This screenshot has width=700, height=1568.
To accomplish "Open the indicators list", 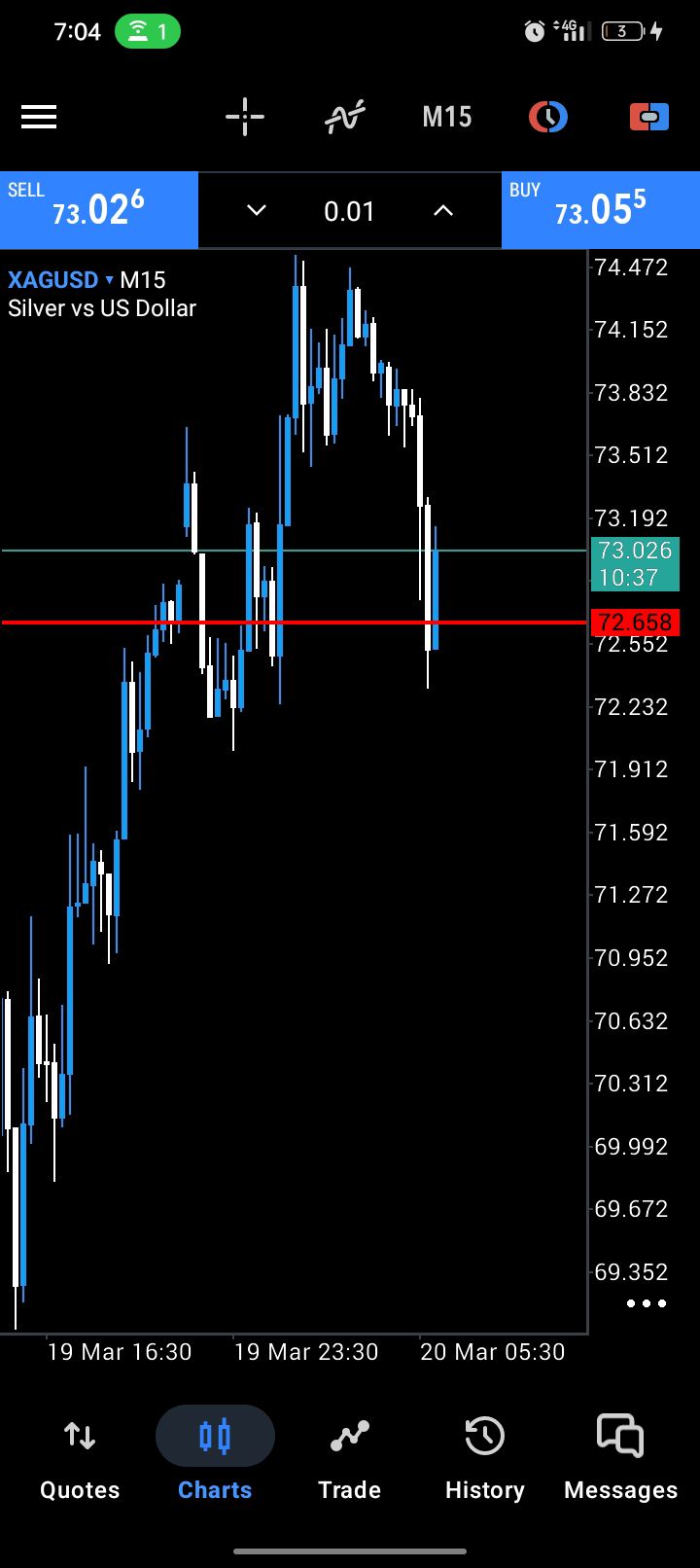I will click(x=345, y=118).
